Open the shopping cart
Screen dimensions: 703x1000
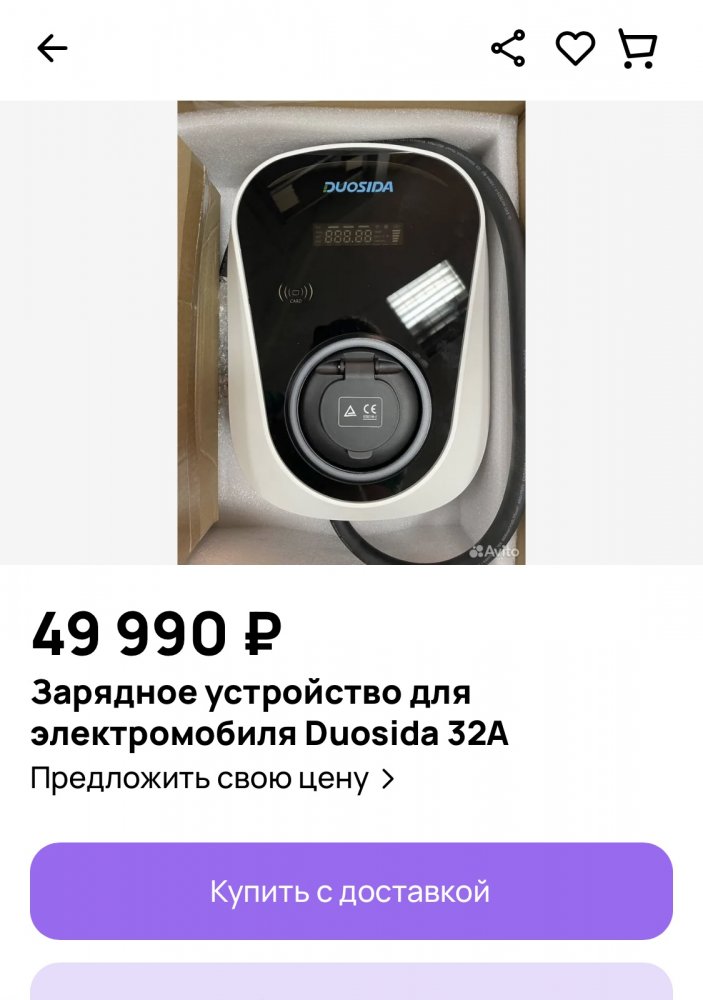click(x=637, y=48)
